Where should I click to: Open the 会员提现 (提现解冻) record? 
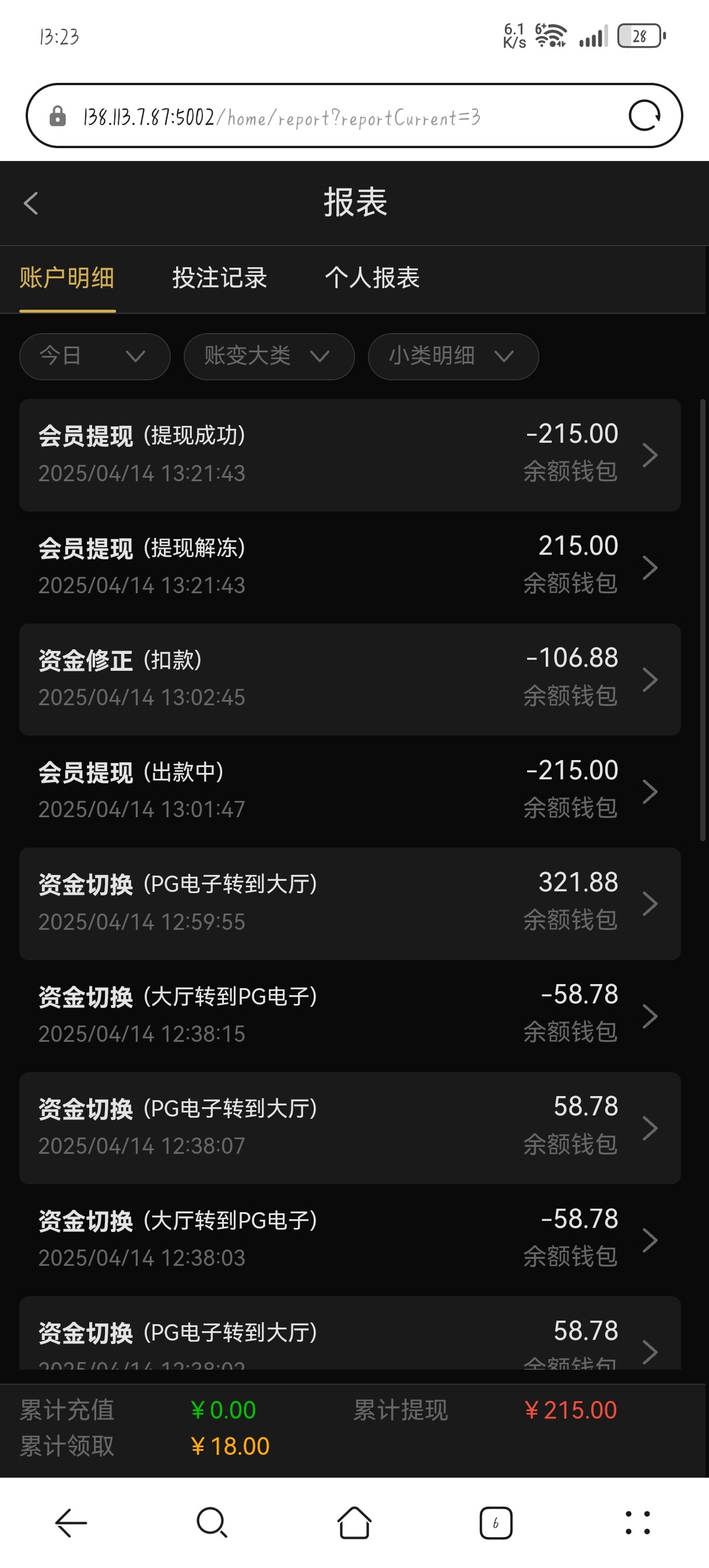pyautogui.click(x=349, y=566)
